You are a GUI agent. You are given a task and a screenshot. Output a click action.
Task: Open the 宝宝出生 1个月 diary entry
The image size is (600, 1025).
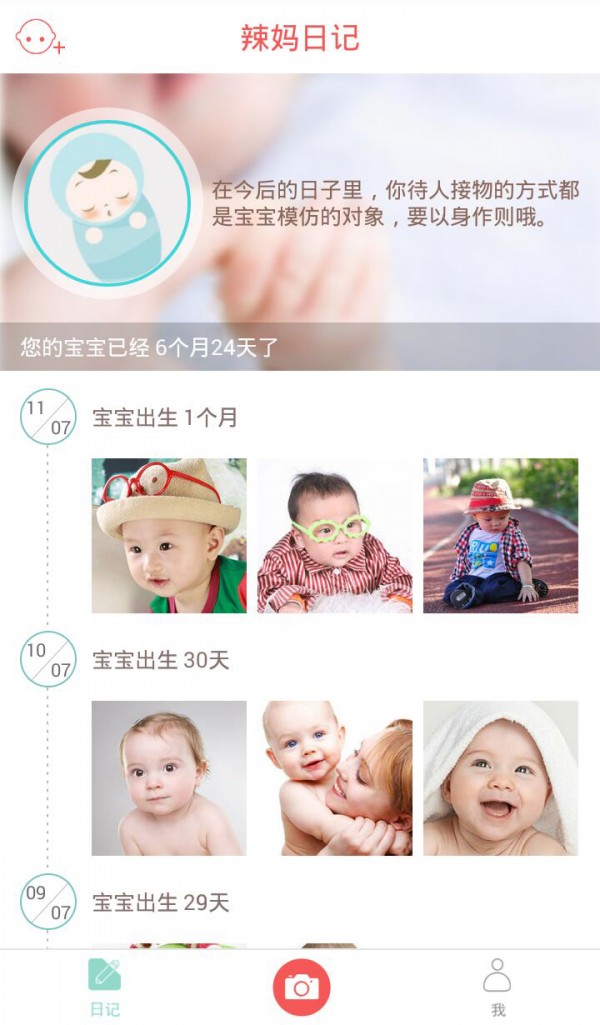pyautogui.click(x=165, y=418)
